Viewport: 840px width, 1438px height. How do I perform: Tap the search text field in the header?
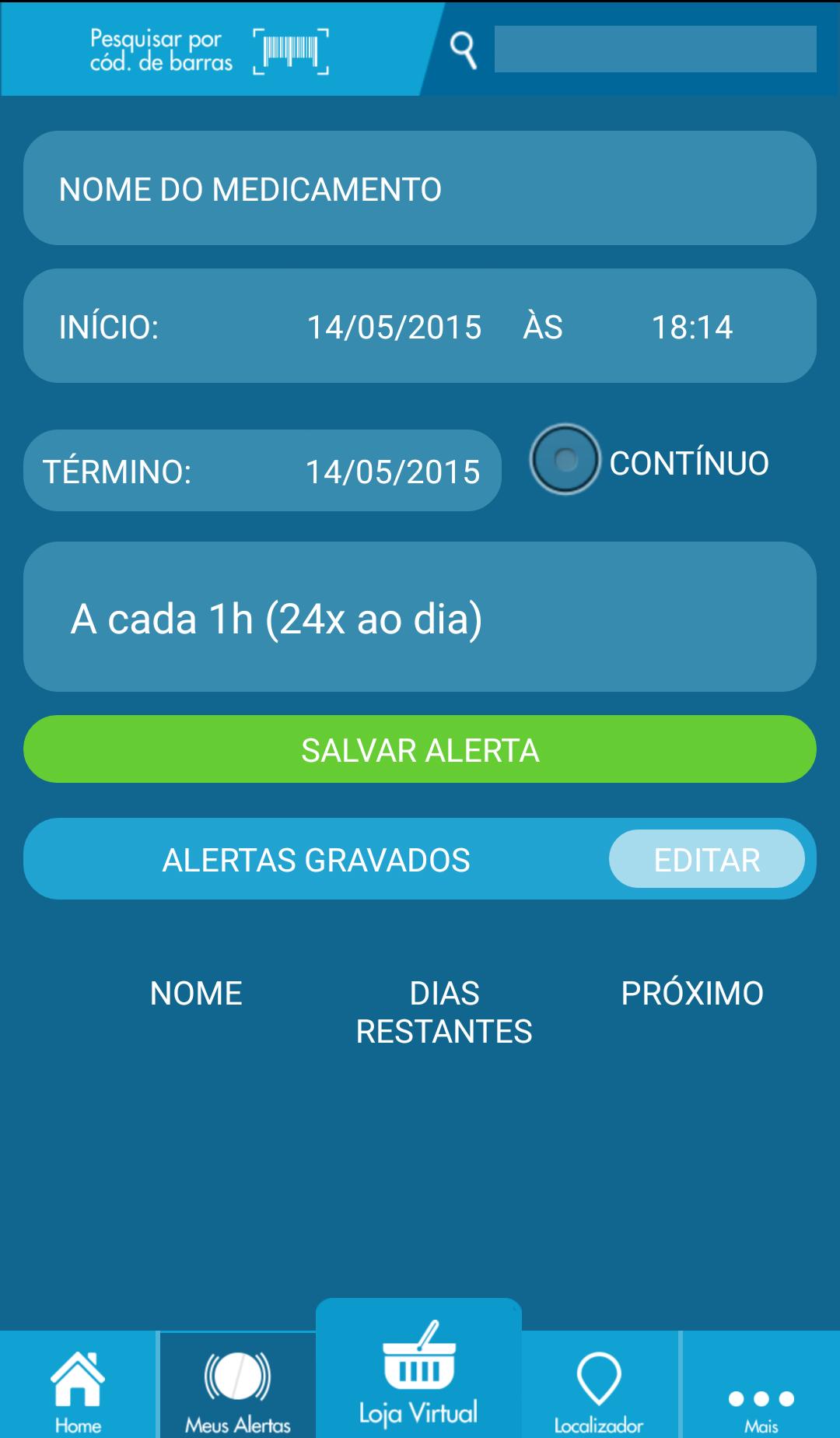tap(655, 49)
